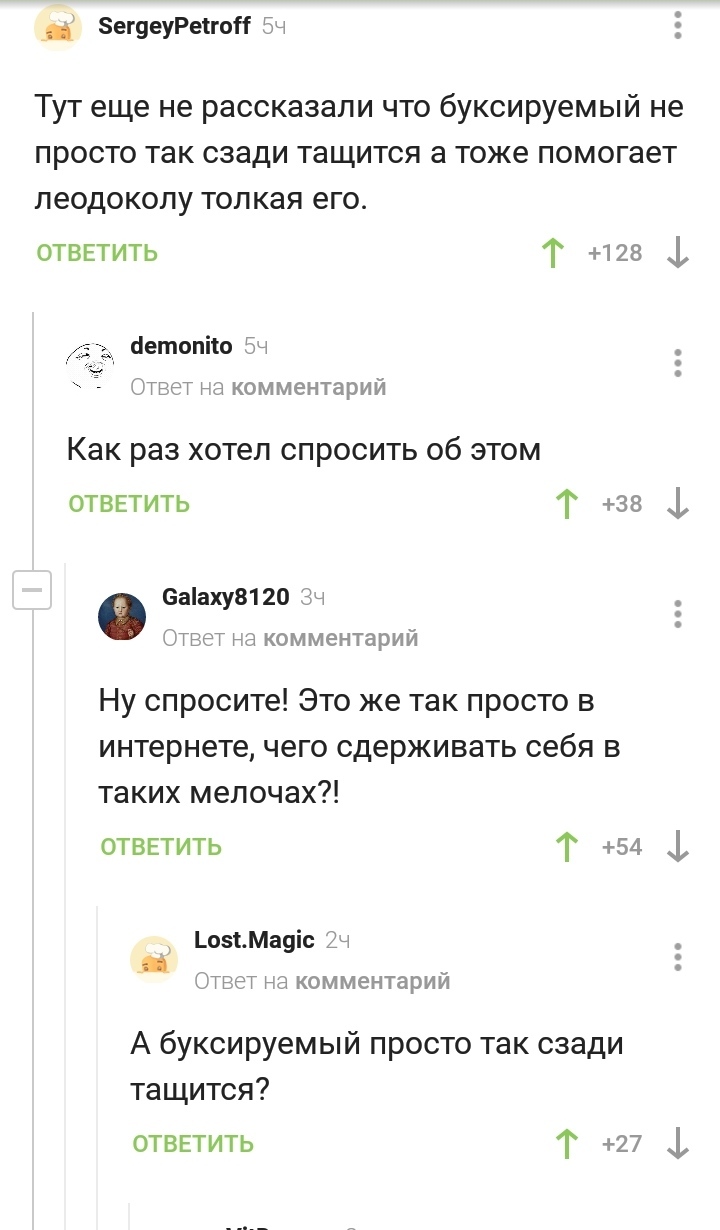The height and width of the screenshot is (1230, 720).
Task: Upvote demonito's comment
Action: point(567,504)
